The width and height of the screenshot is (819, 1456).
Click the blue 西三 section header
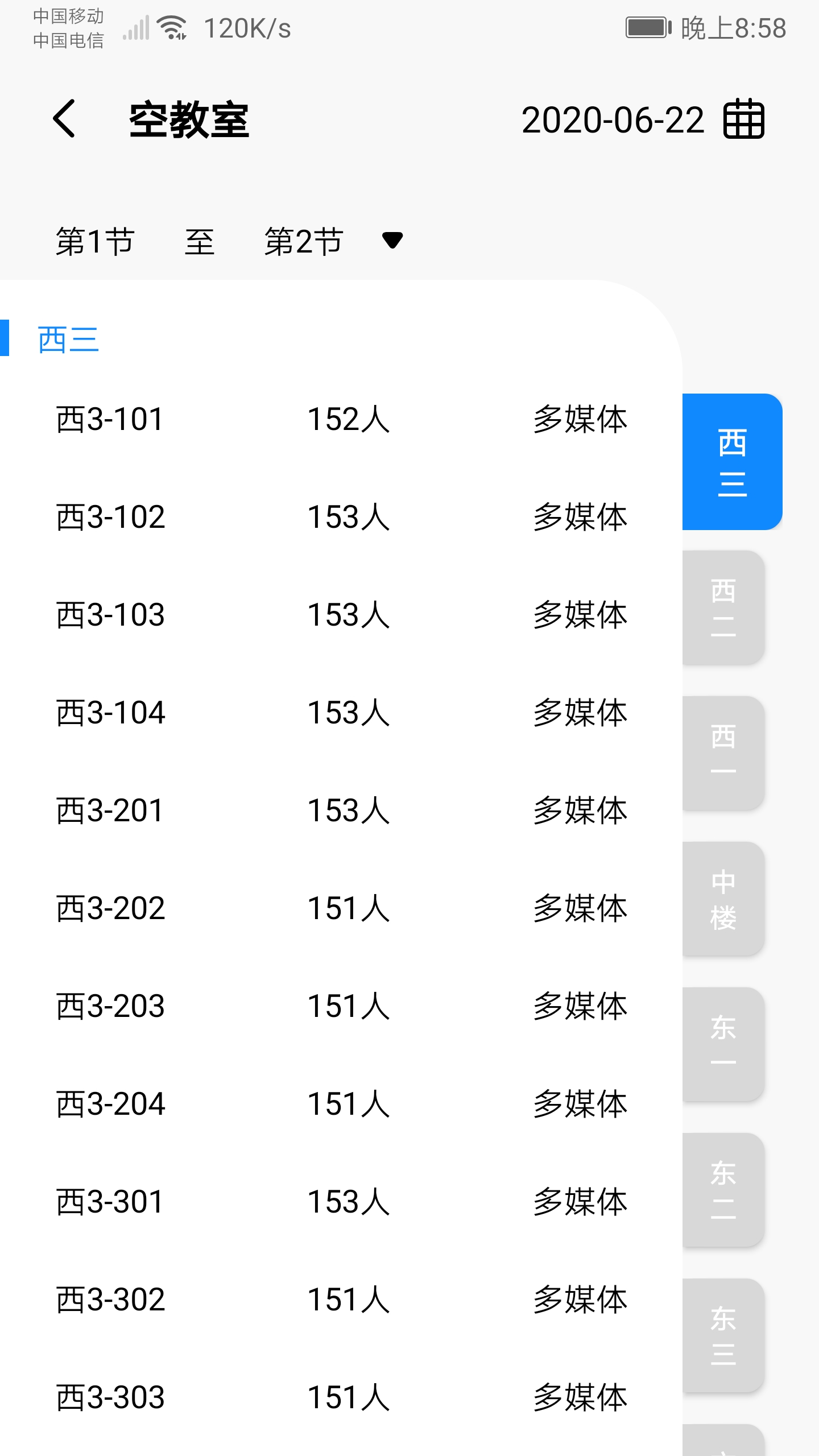point(68,338)
